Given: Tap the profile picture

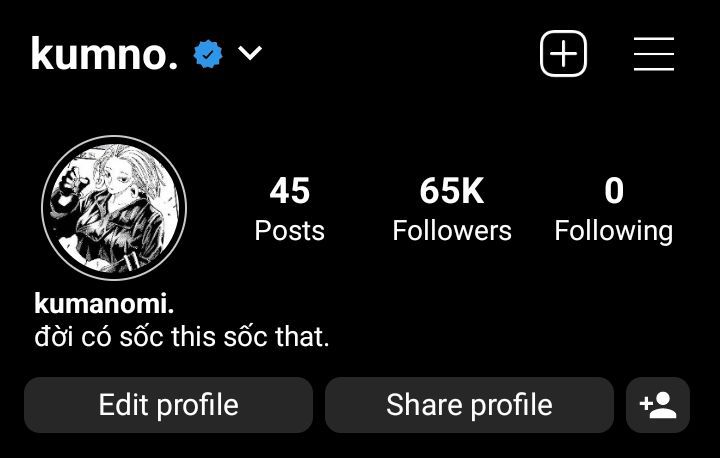Looking at the screenshot, I should (x=114, y=207).
